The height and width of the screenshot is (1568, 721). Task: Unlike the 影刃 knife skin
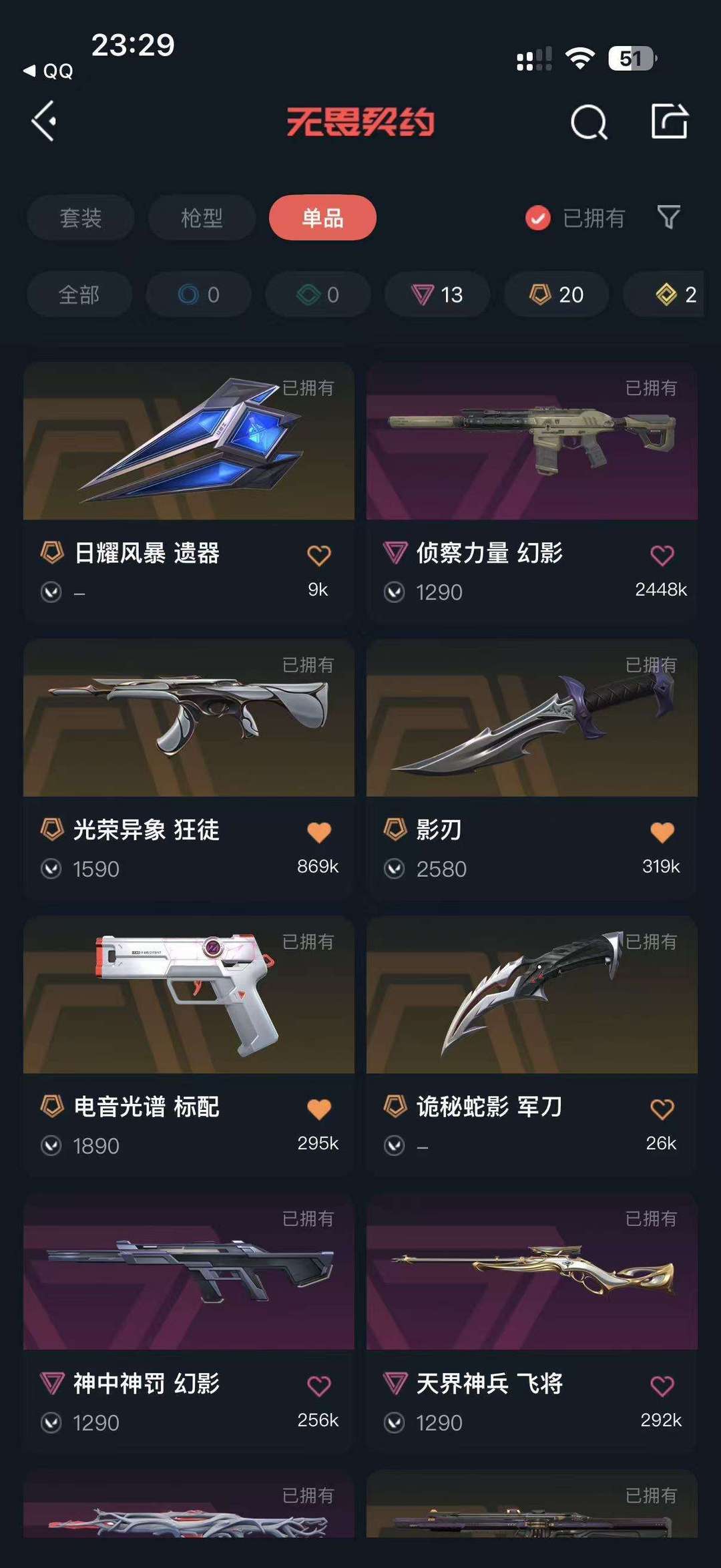[662, 832]
